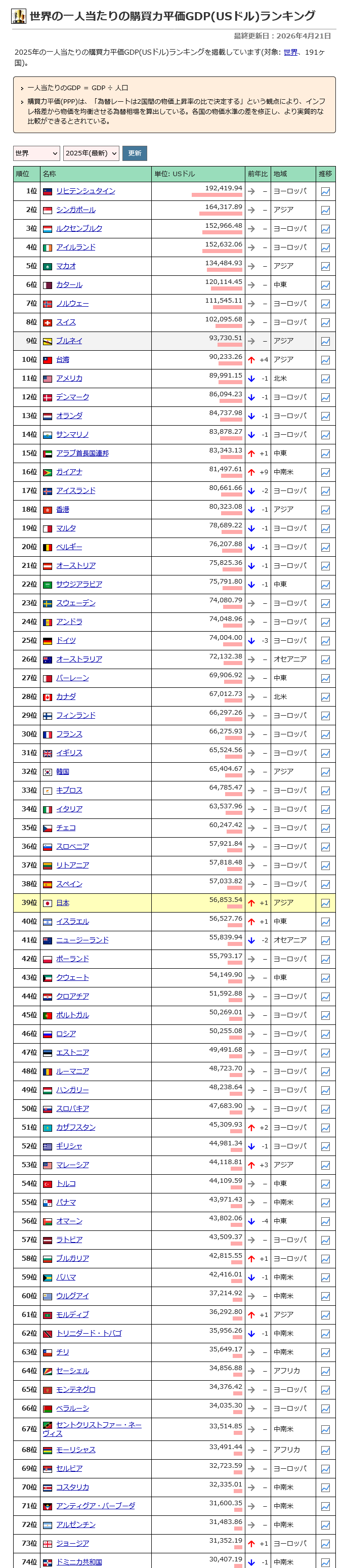Open the アラブ首長国連邦 link
The width and height of the screenshot is (344, 1568).
[82, 453]
